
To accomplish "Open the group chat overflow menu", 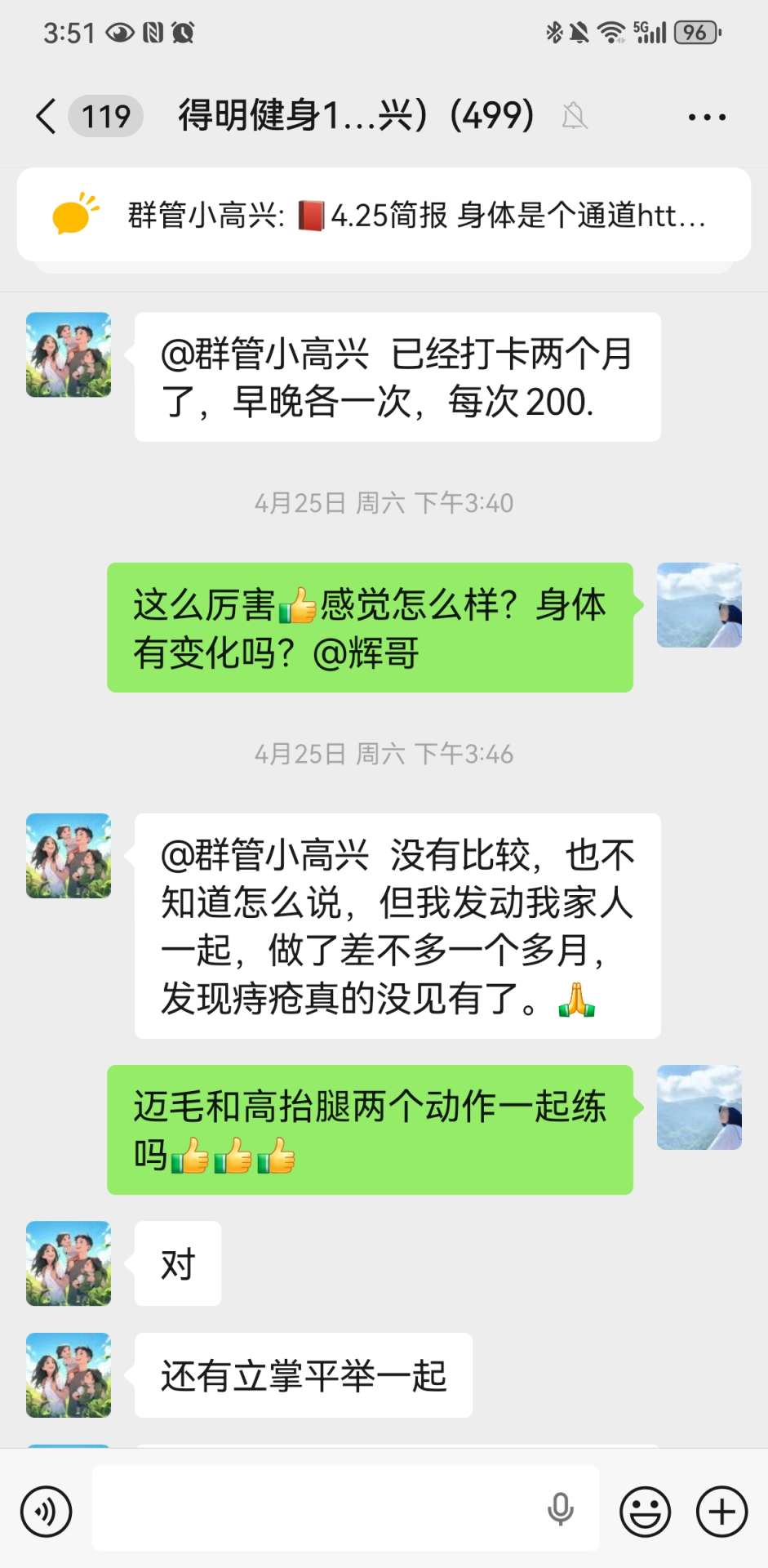I will [x=707, y=117].
